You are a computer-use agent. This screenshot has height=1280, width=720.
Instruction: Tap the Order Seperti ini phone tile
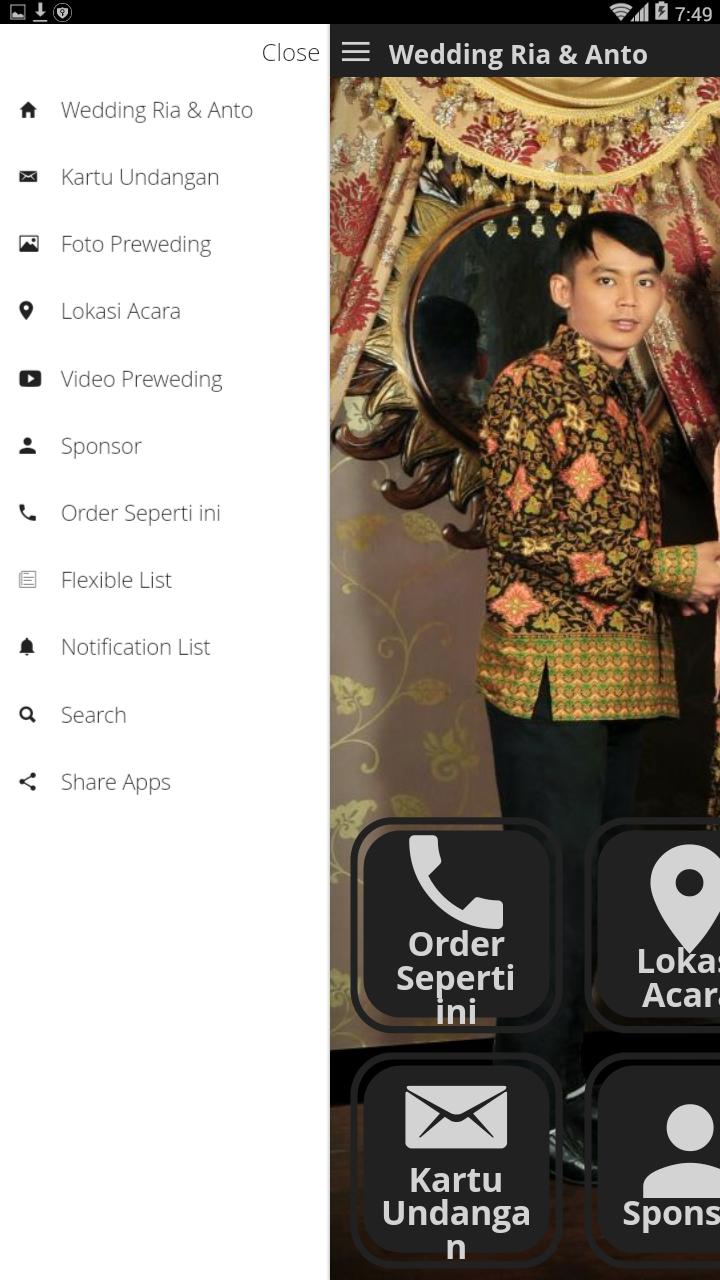(x=456, y=926)
